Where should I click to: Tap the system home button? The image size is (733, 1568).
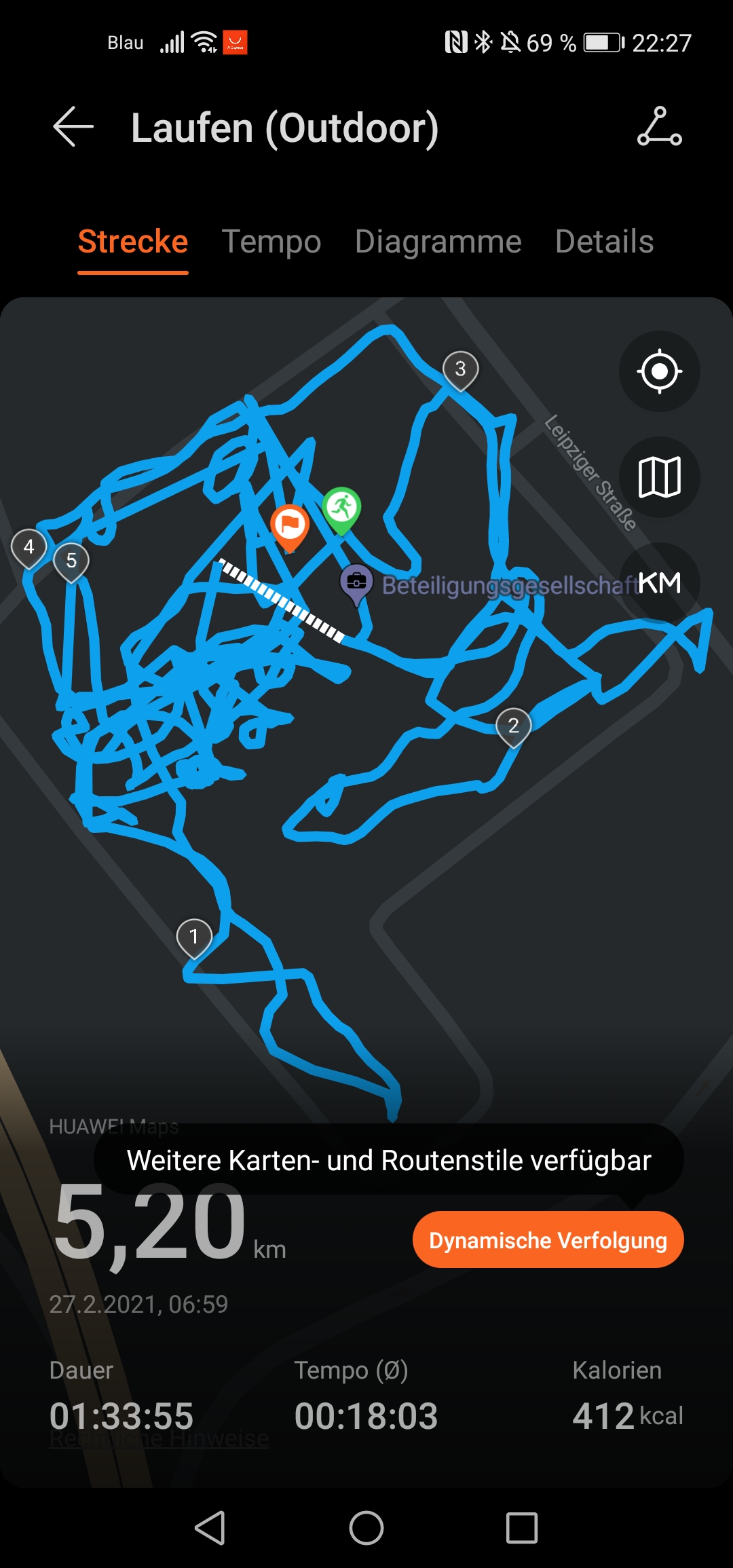366,1528
